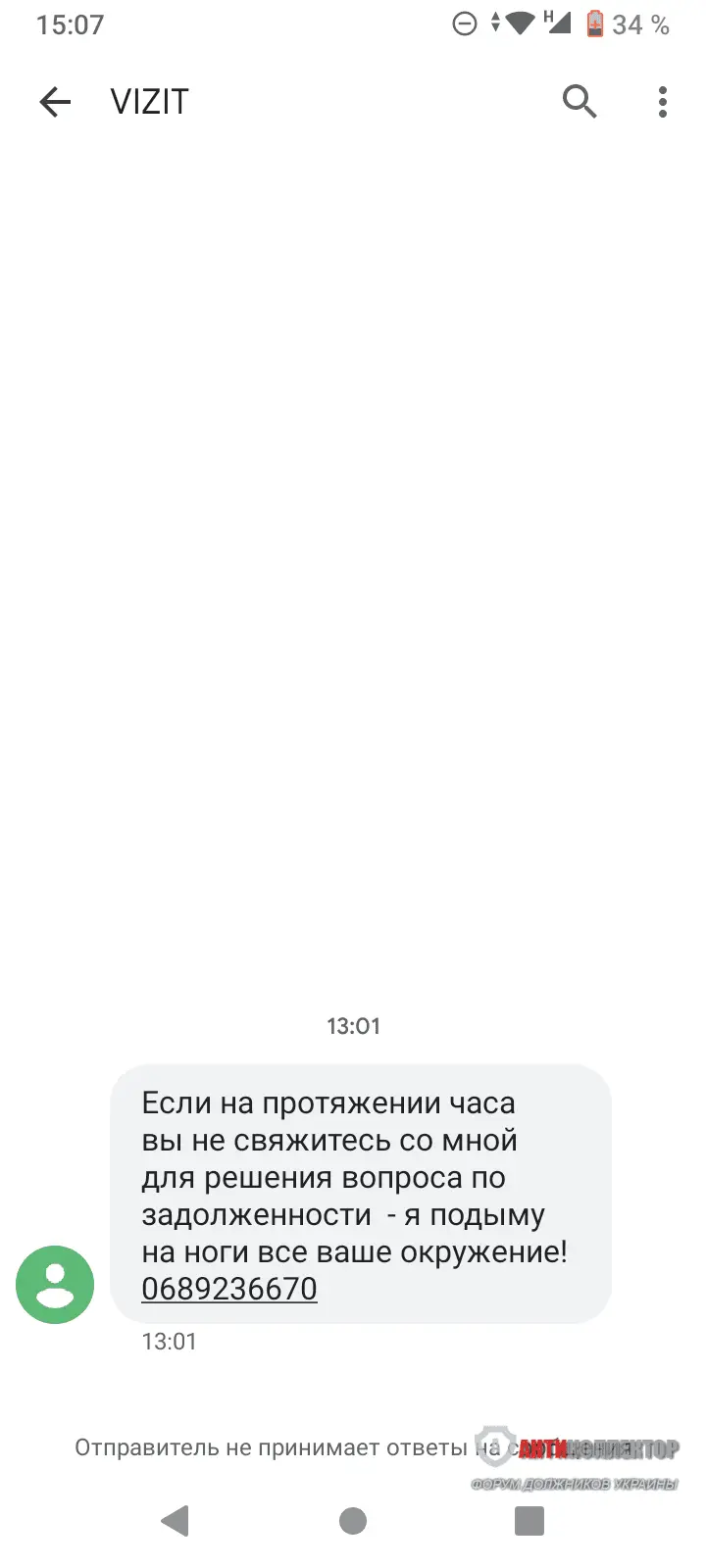Open recent apps via square button
The image size is (706, 1568).
pos(529,1521)
